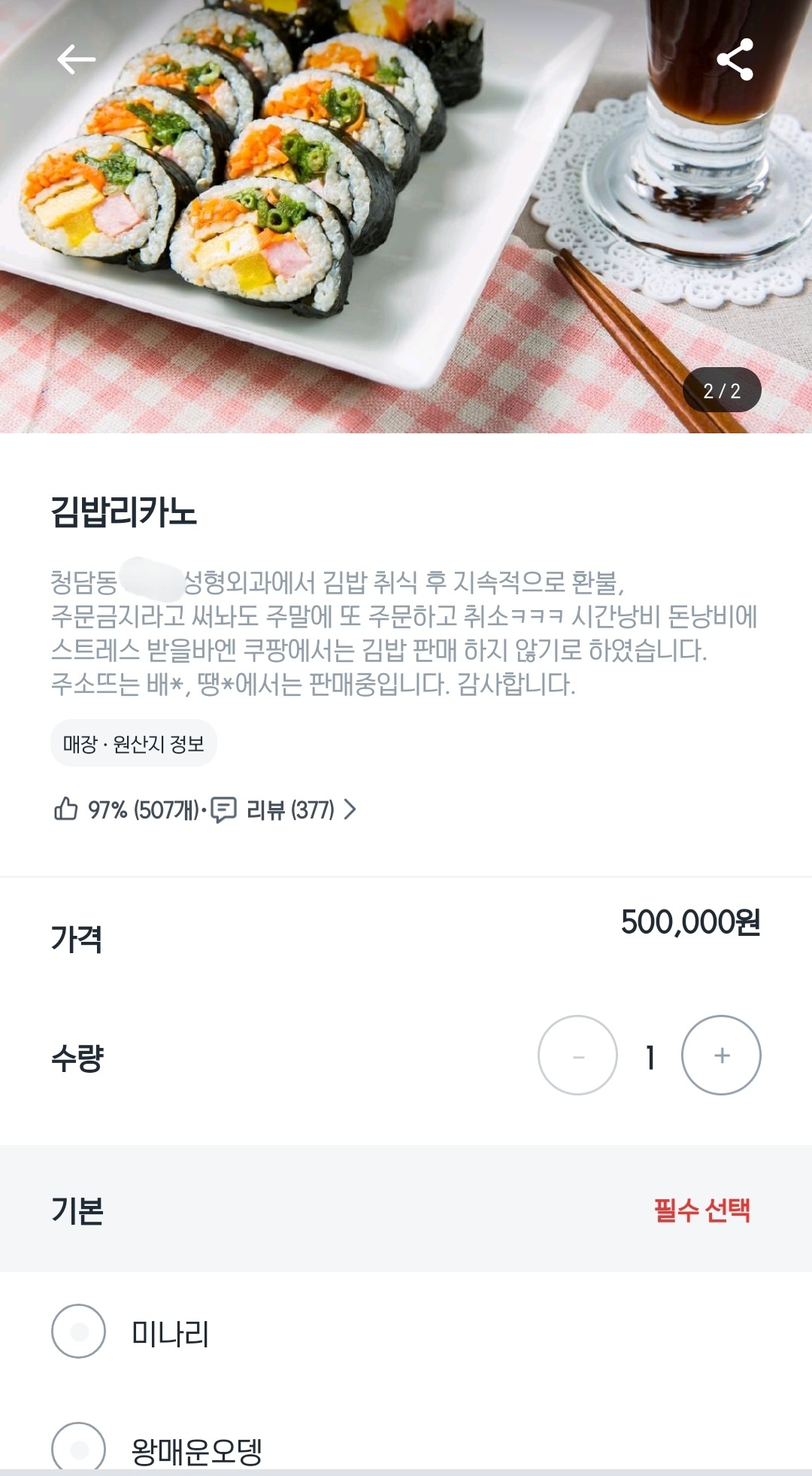The image size is (812, 1476).
Task: Open 매장 · 원산지 정보 chip
Action: tap(134, 743)
